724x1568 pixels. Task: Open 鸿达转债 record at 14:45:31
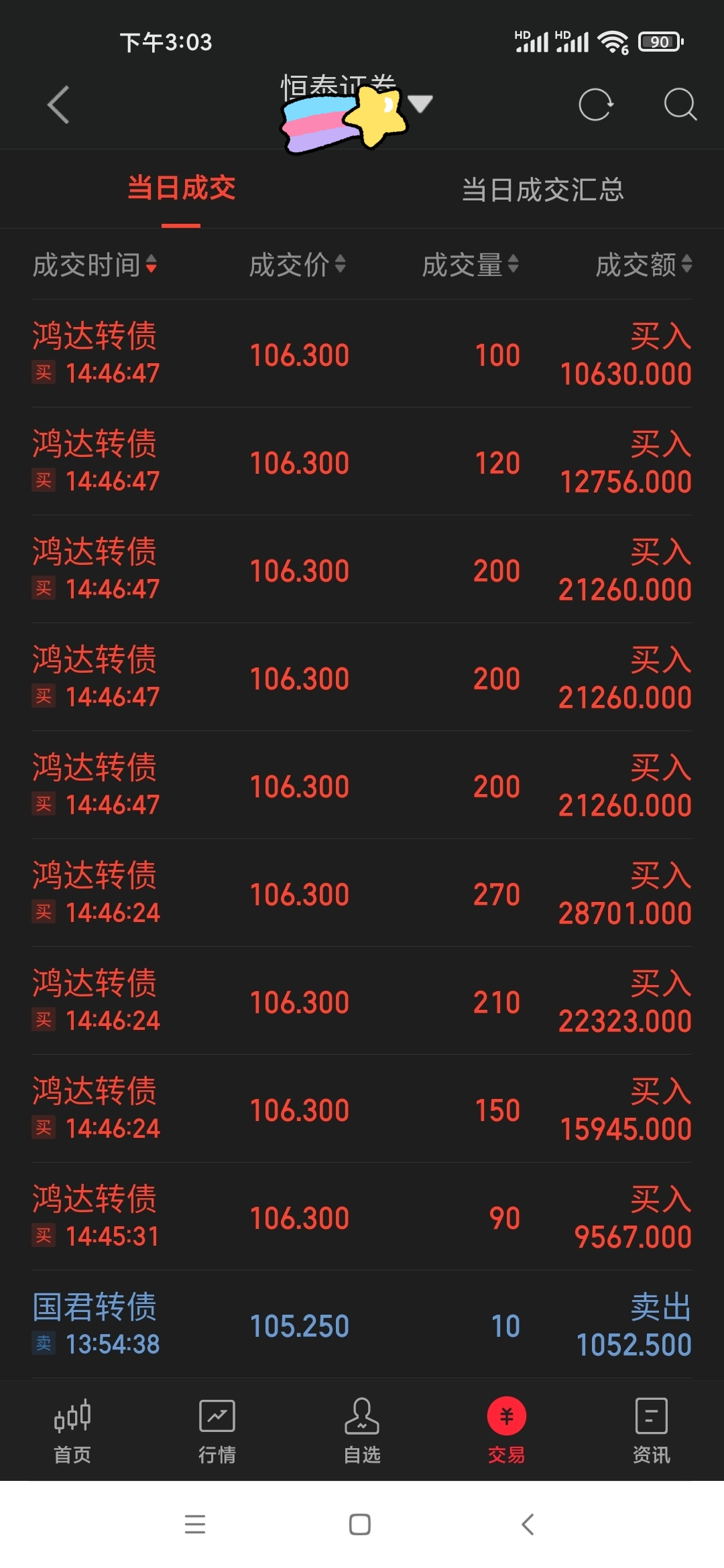362,1217
